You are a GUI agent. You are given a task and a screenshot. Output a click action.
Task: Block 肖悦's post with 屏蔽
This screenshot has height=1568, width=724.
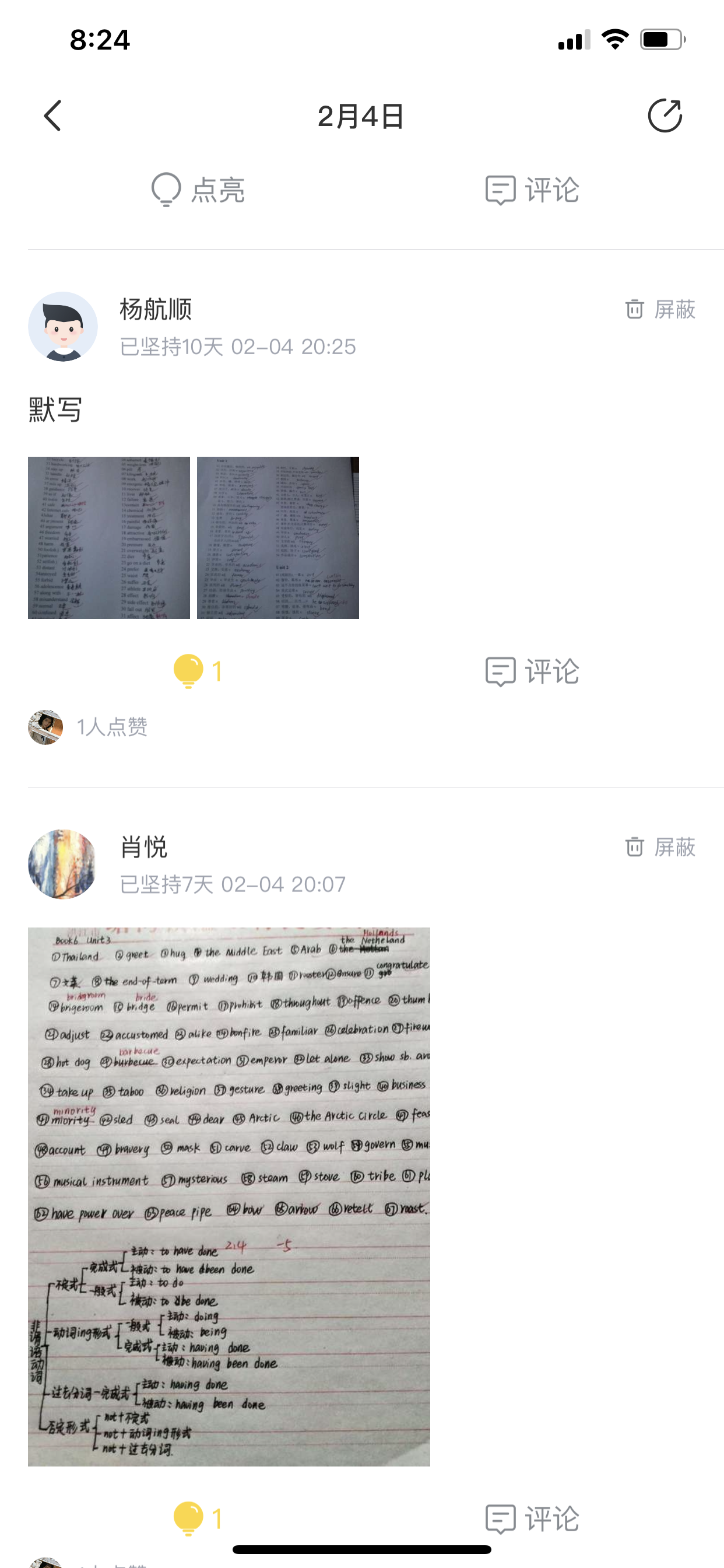(x=660, y=846)
